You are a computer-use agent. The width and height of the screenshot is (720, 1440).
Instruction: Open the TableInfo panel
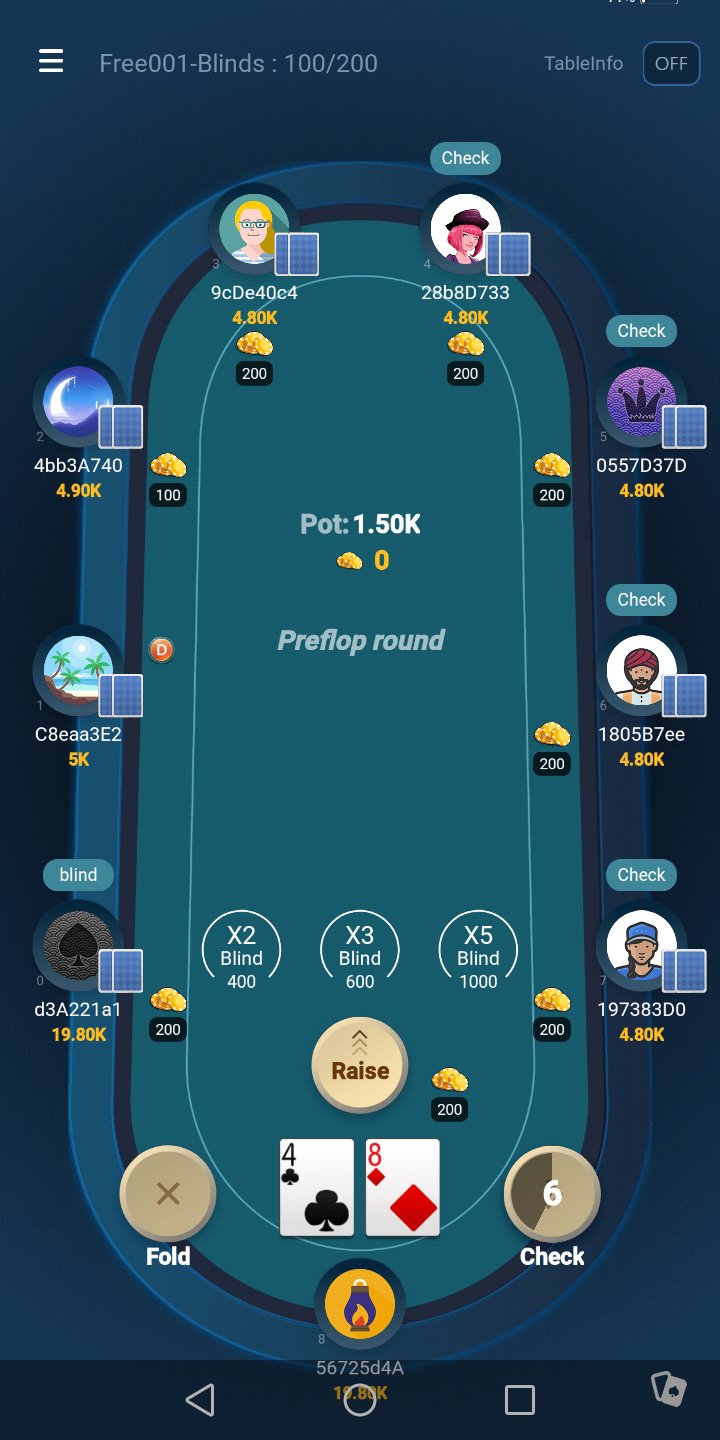click(584, 63)
